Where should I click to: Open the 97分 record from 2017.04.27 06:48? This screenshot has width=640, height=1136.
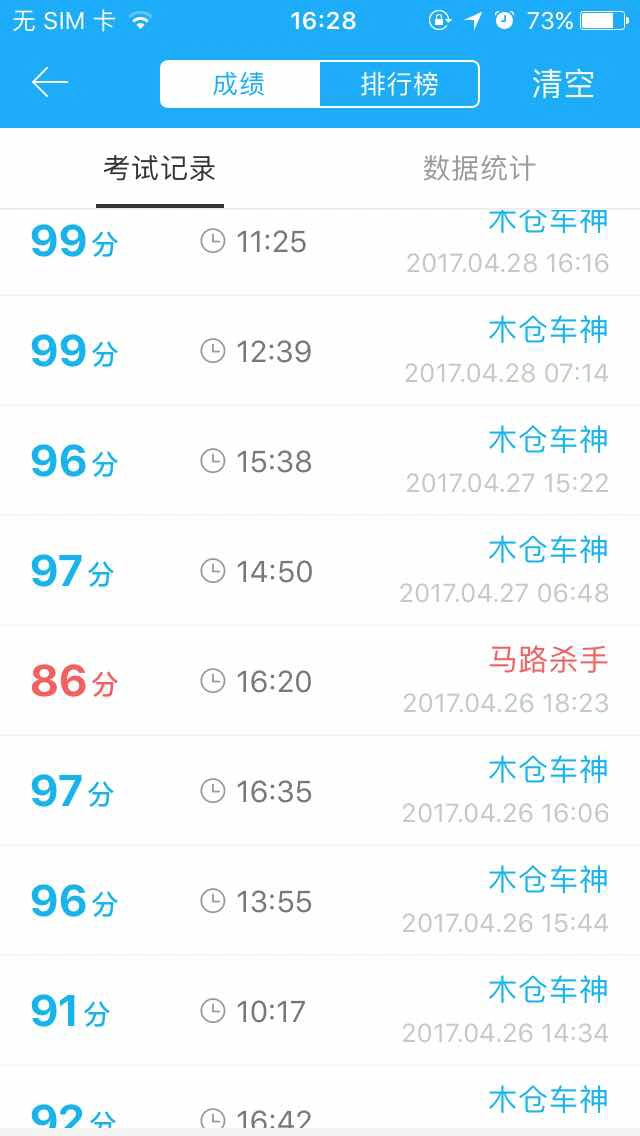pos(320,571)
